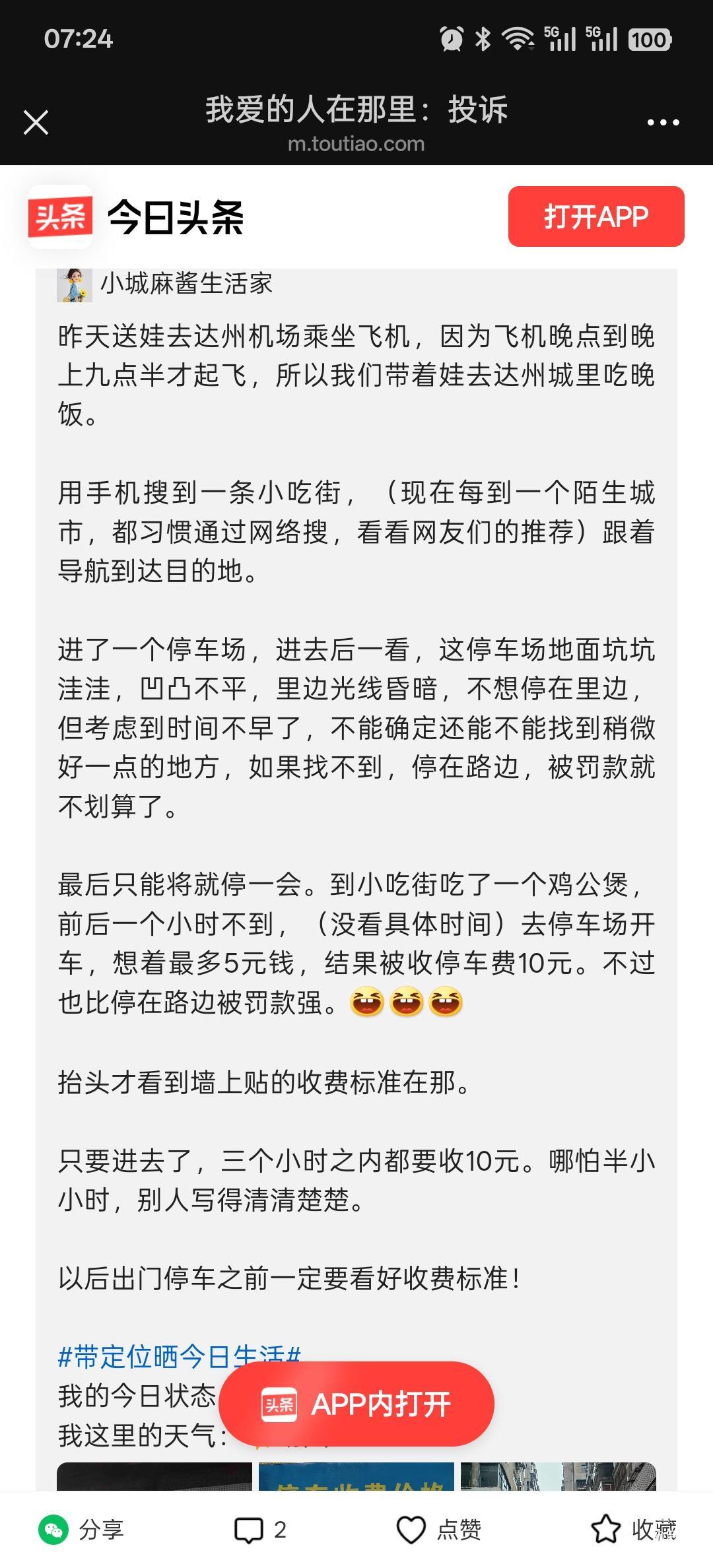
Task: Tap the floating APP内打开 button
Action: [x=356, y=1404]
